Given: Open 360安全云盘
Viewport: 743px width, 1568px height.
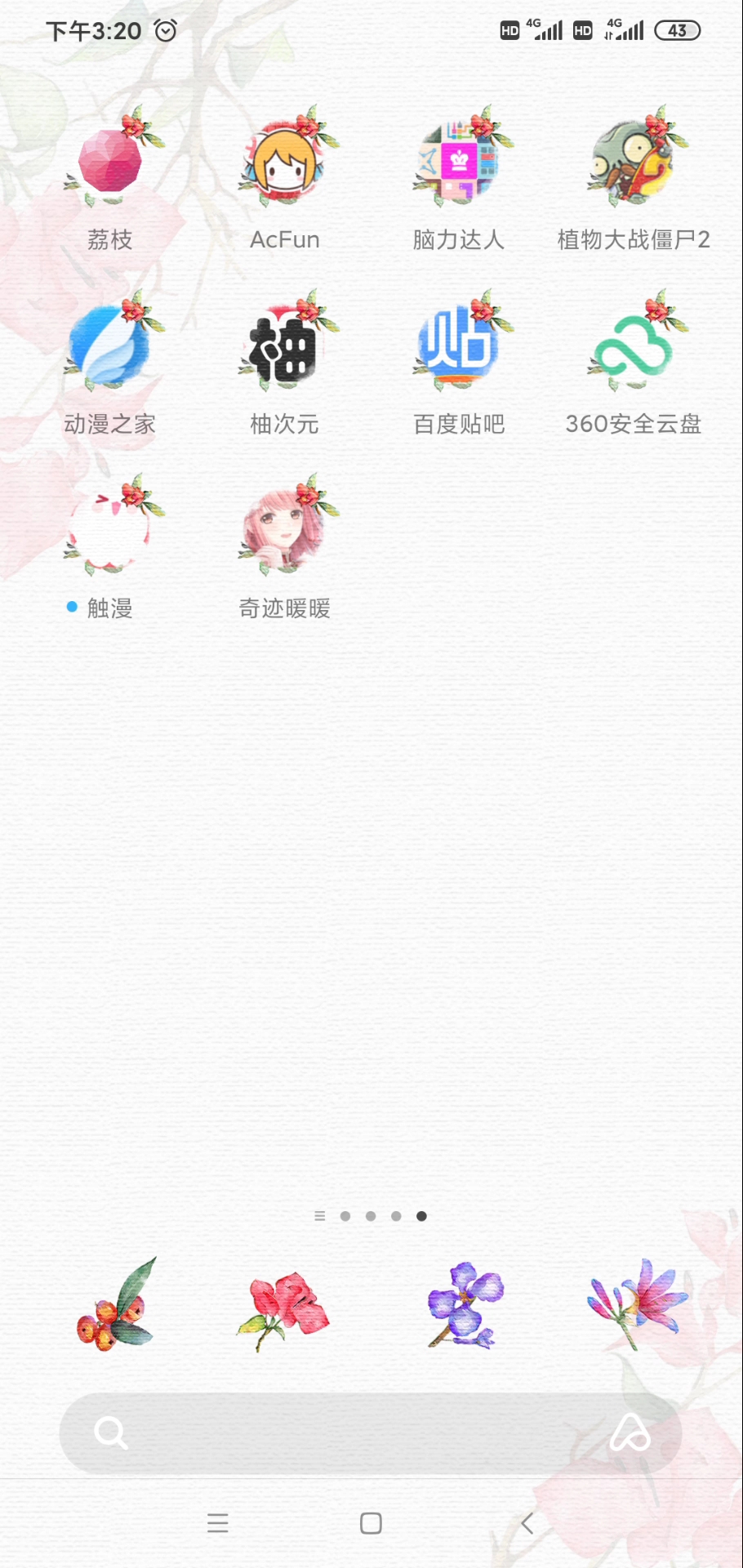Looking at the screenshot, I should 634,345.
